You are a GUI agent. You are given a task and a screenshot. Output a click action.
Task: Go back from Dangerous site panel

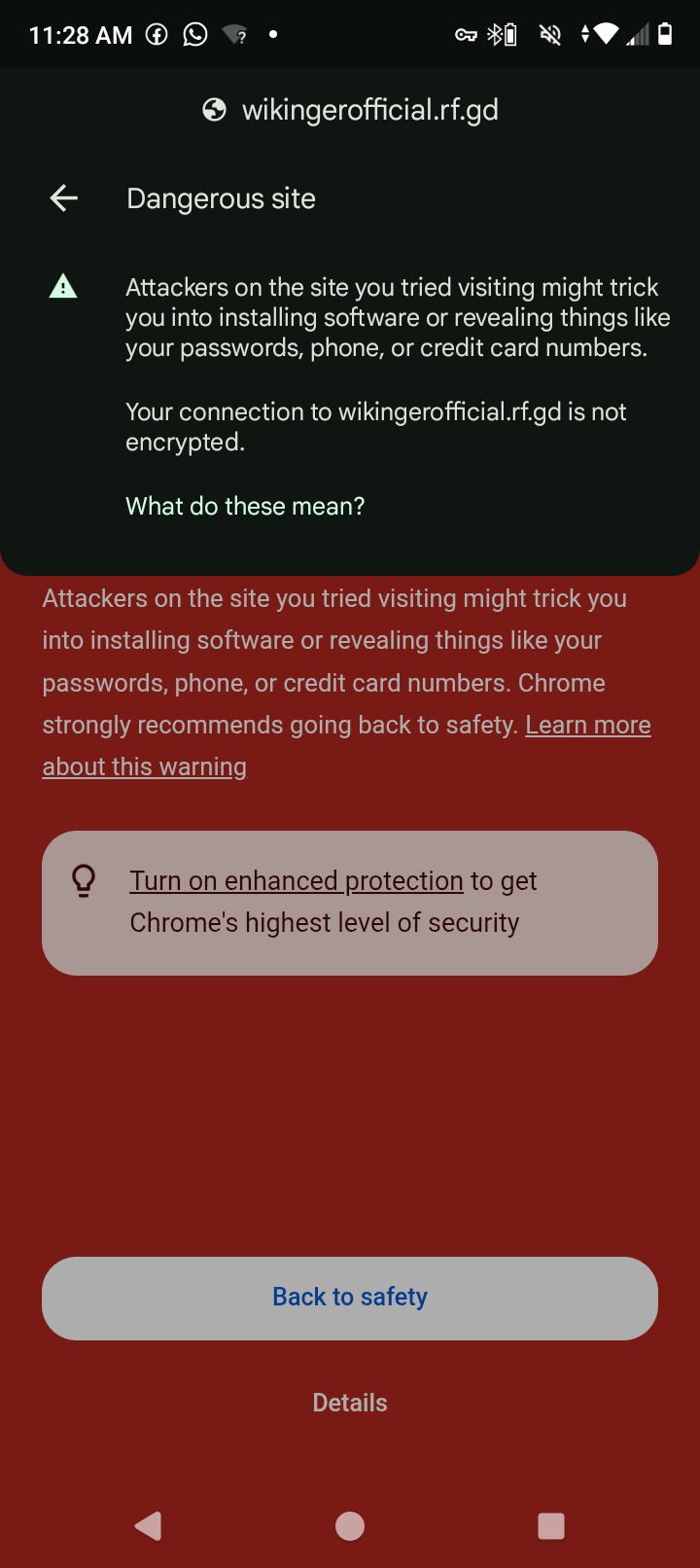[64, 198]
